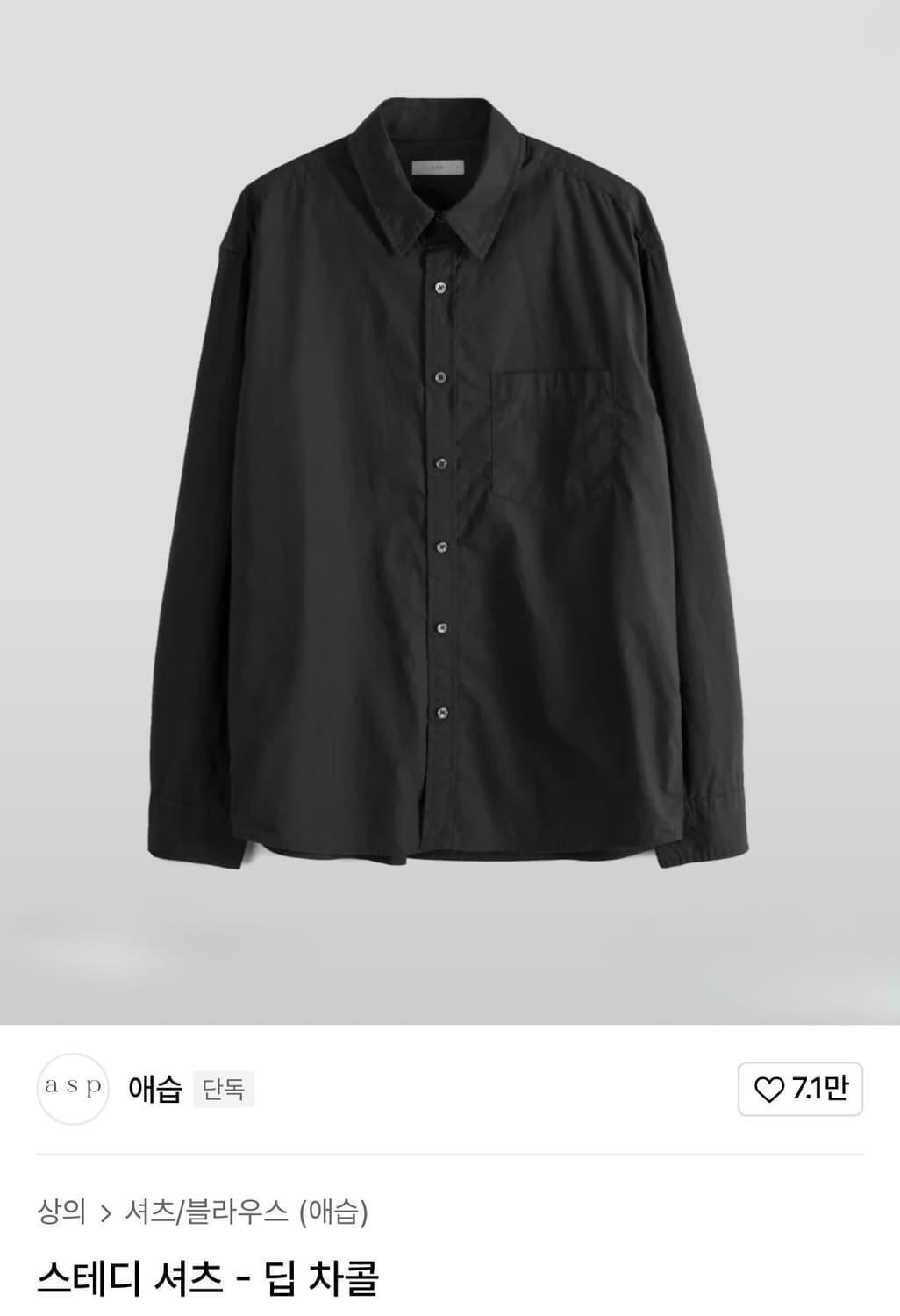900x1316 pixels.
Task: Open the brand page via the asp emblem
Action: point(74,1088)
